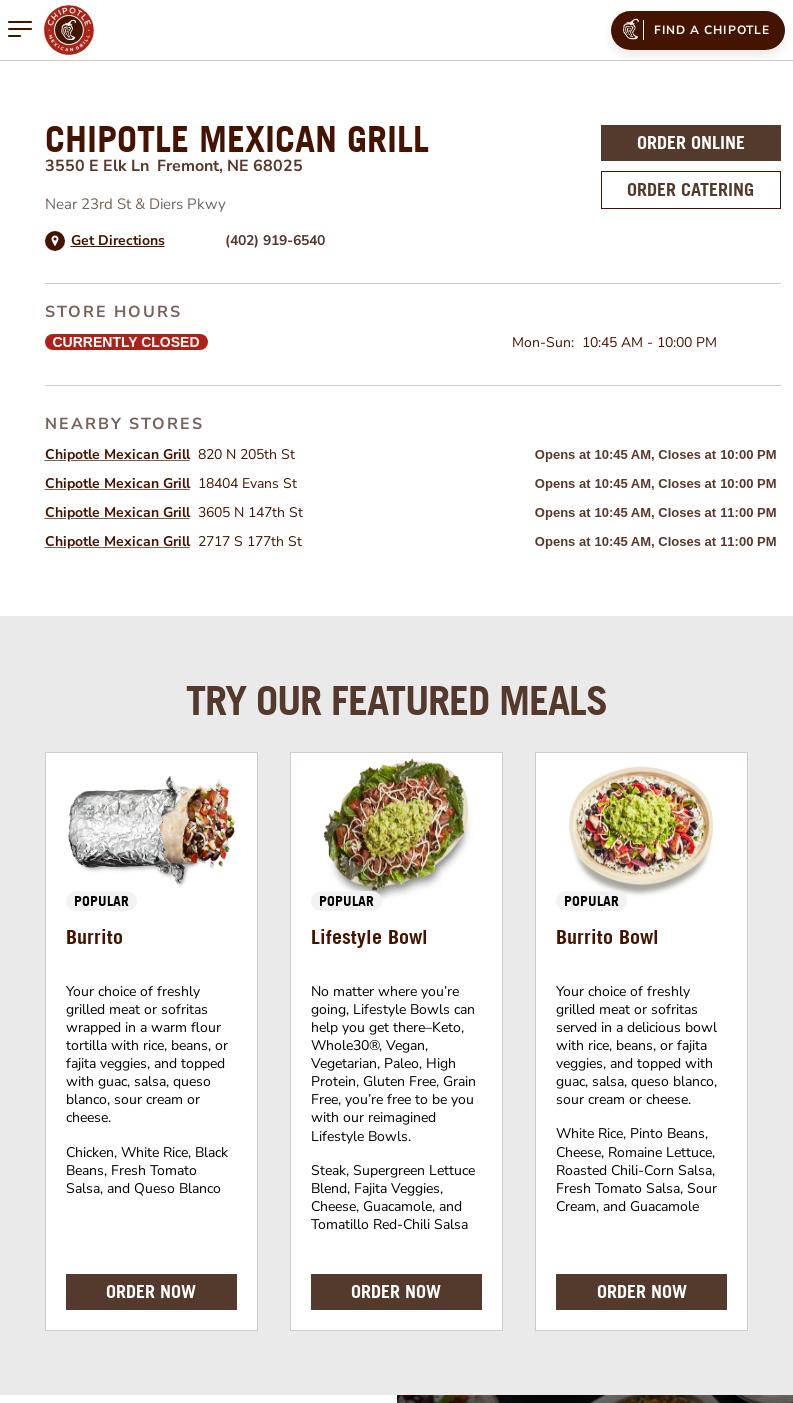Click the pepper icon on Find A Chipotle
This screenshot has width=793, height=1403.
pyautogui.click(x=631, y=30)
